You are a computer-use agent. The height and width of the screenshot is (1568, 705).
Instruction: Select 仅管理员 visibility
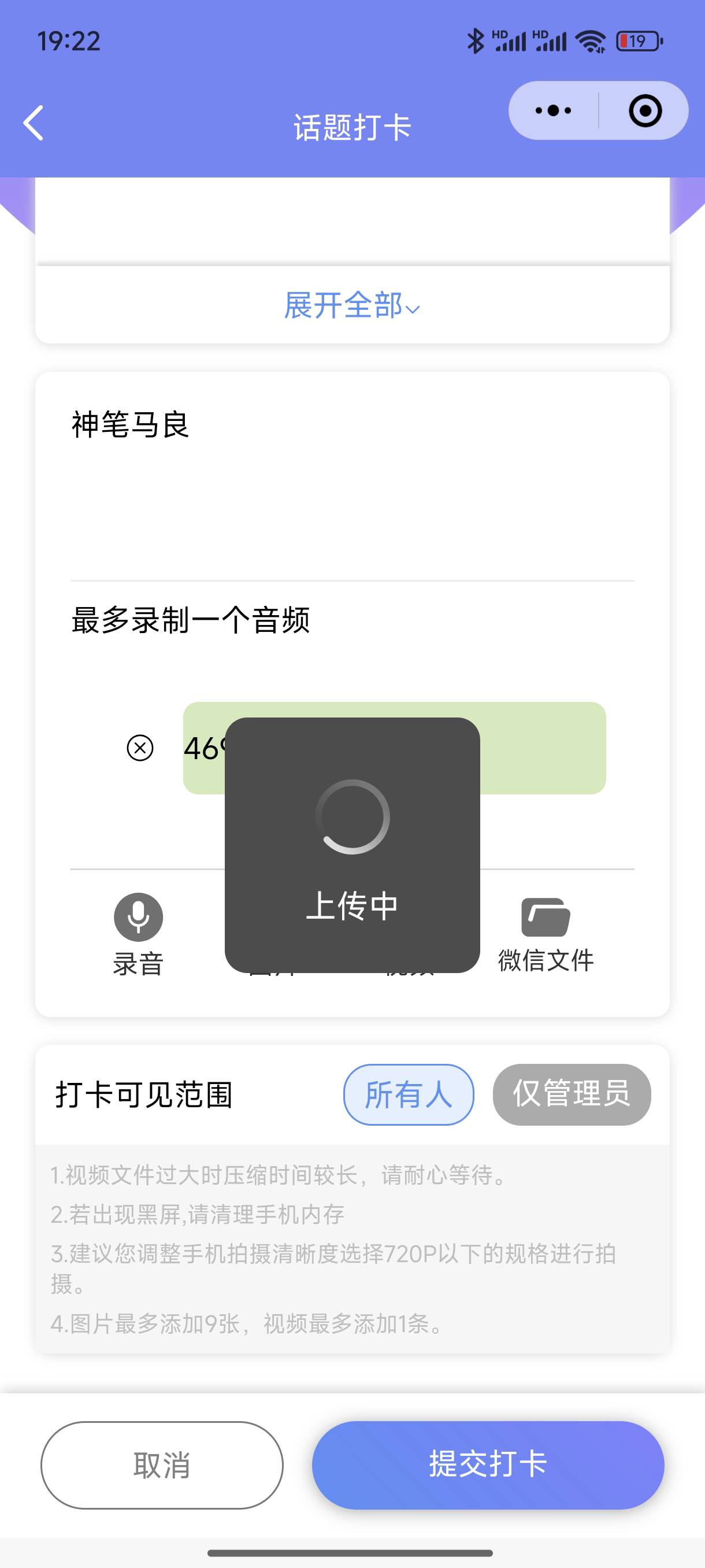tap(572, 1094)
